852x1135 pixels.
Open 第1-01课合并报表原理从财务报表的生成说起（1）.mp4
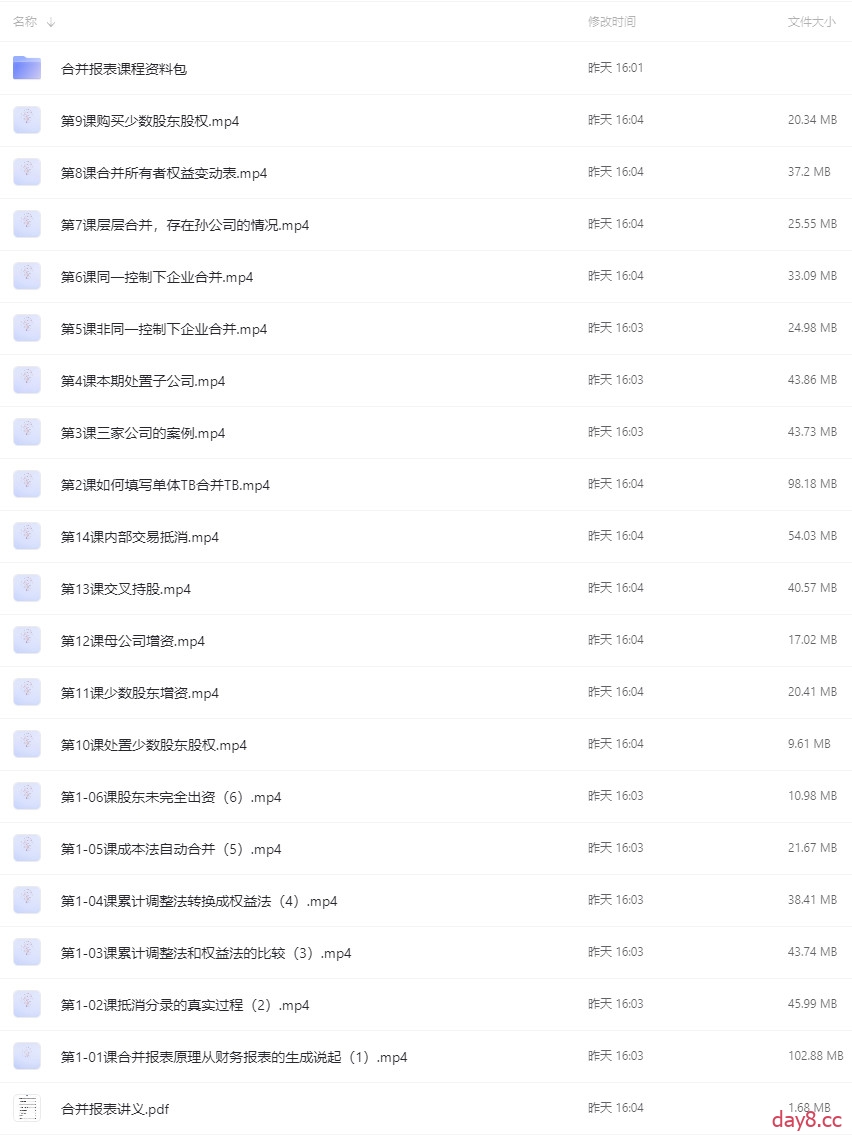click(233, 1057)
